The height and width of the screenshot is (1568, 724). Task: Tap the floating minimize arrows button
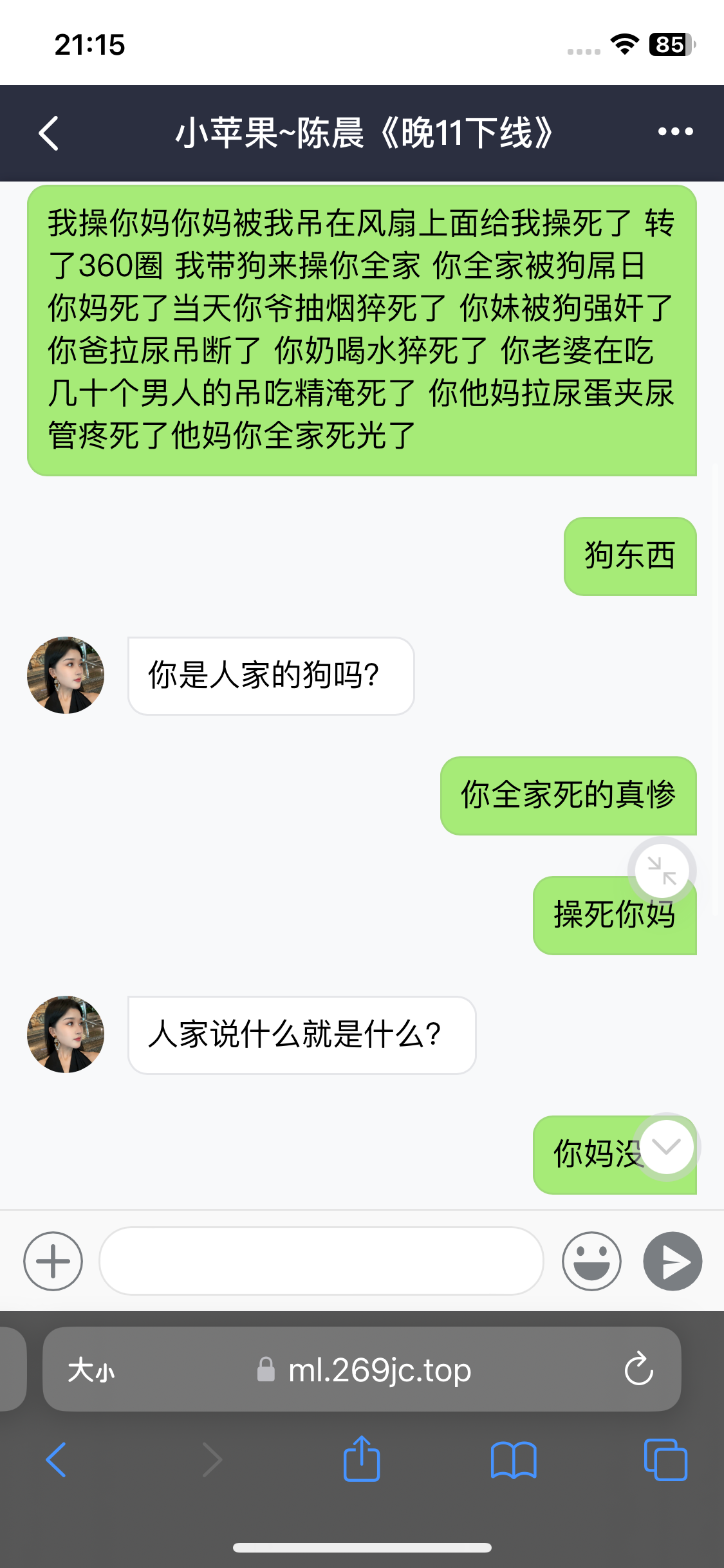coord(662,871)
